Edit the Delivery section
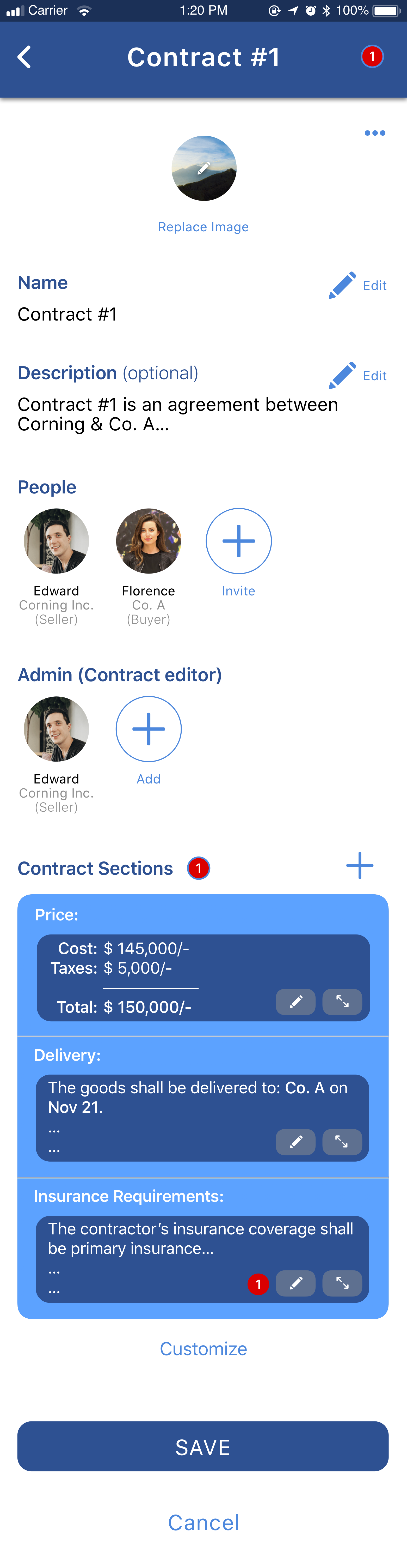Screen dimensions: 407x1568 click(x=296, y=1142)
